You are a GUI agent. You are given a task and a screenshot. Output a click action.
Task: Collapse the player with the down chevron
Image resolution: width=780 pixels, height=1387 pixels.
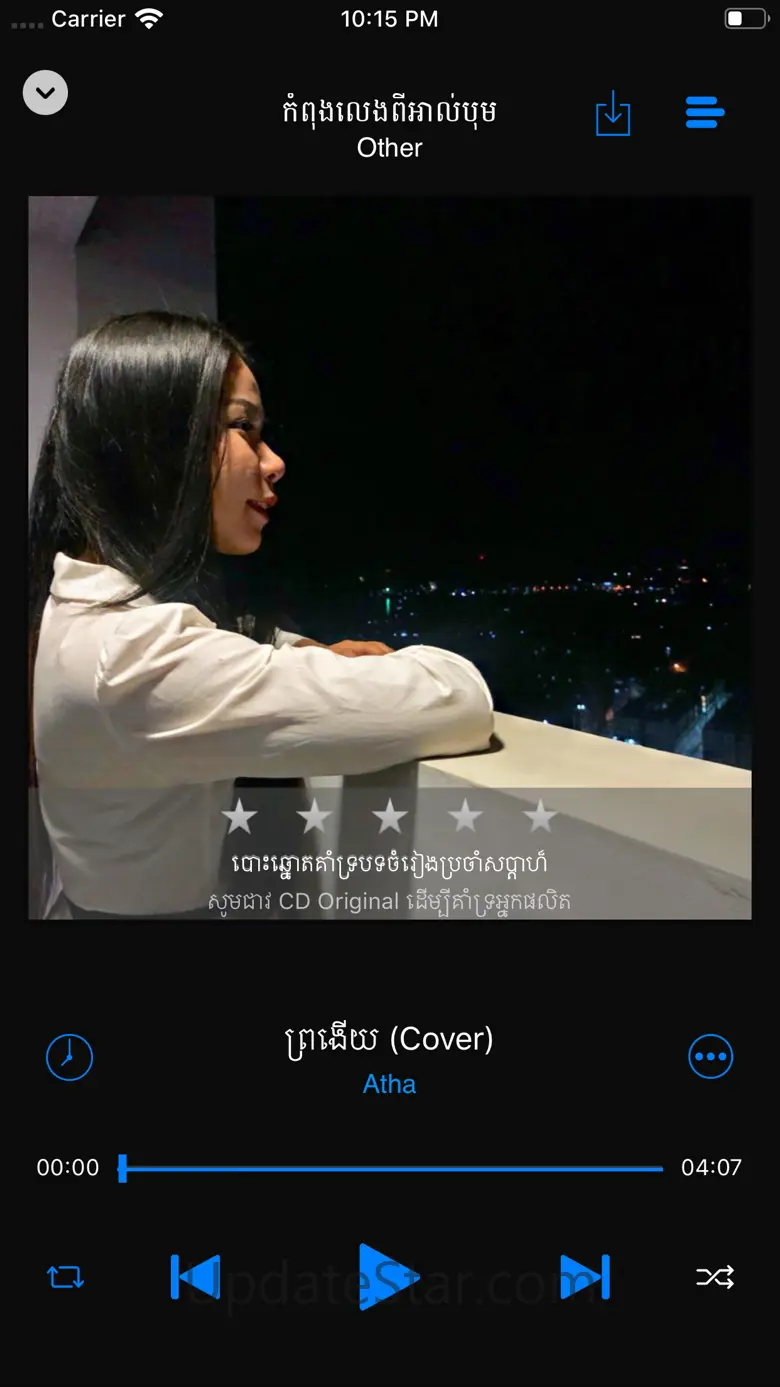click(x=45, y=94)
